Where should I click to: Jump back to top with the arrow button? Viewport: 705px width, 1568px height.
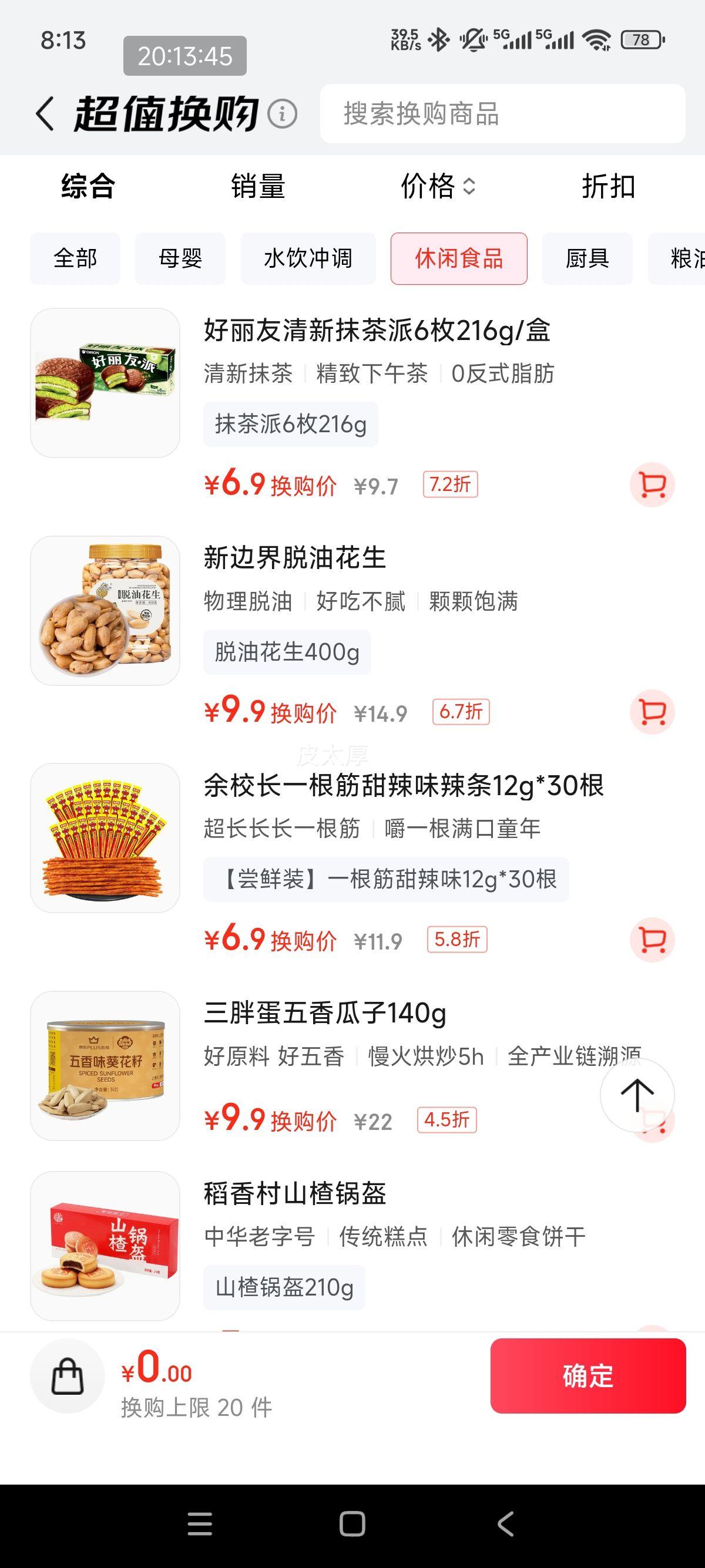click(637, 1095)
